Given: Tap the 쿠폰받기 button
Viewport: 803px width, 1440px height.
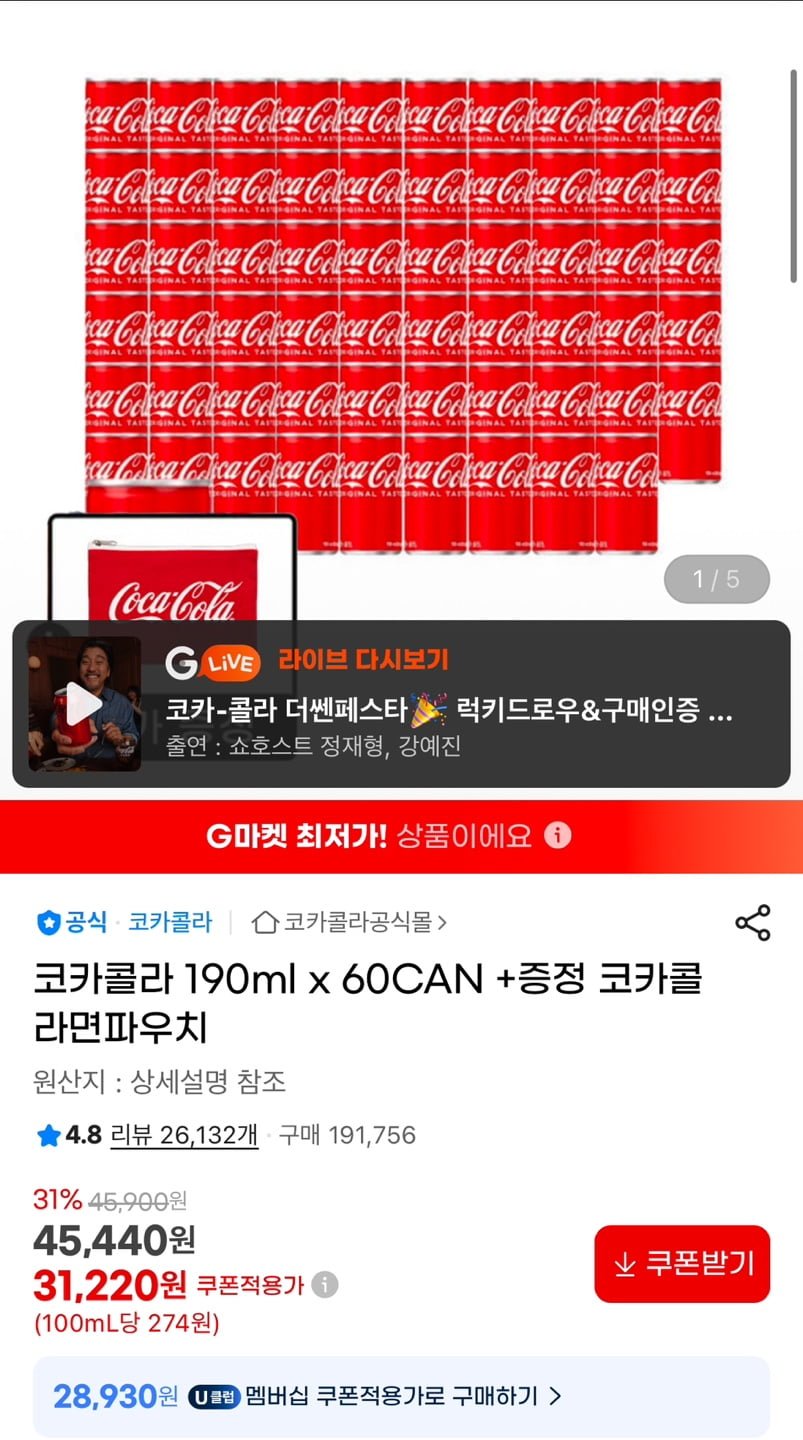Looking at the screenshot, I should pyautogui.click(x=682, y=1264).
